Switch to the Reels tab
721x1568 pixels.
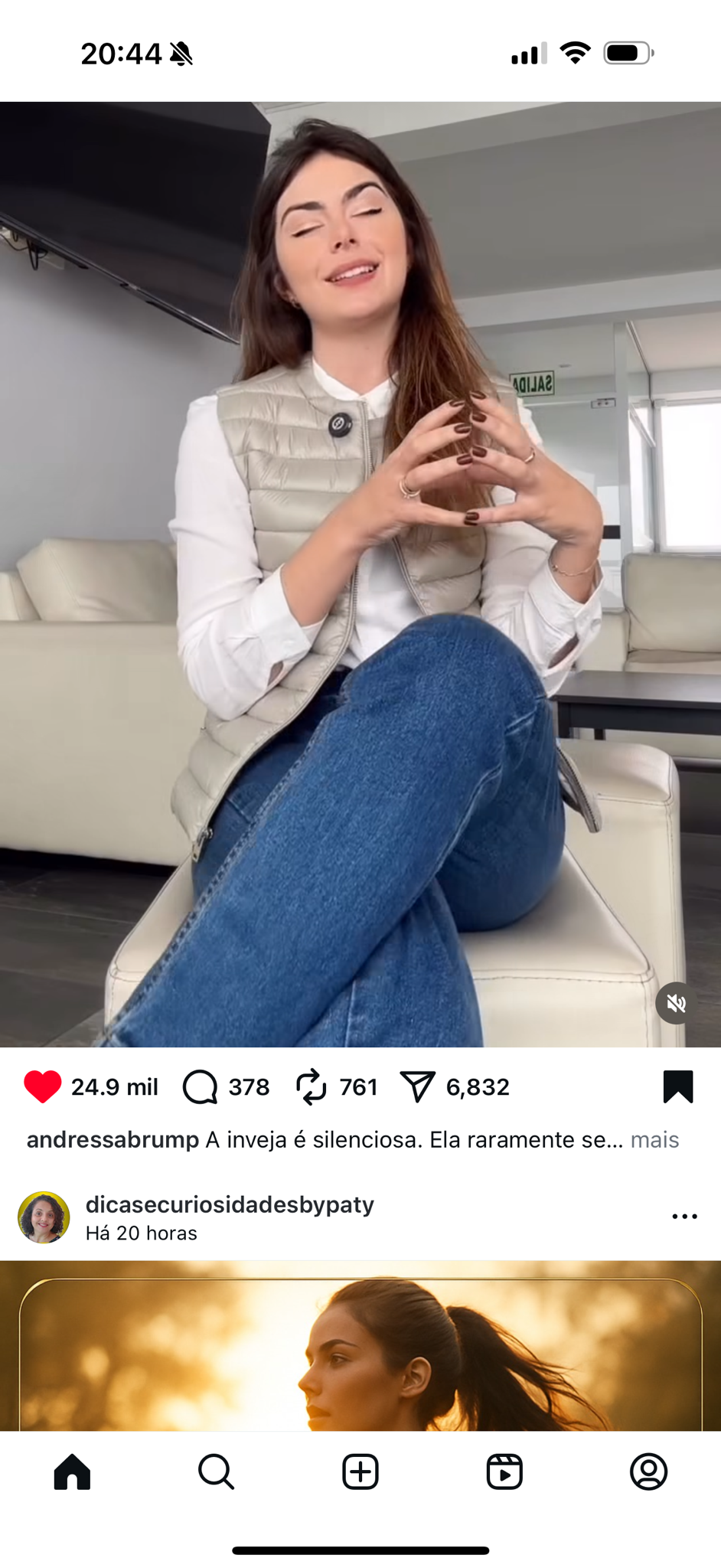click(x=504, y=1472)
